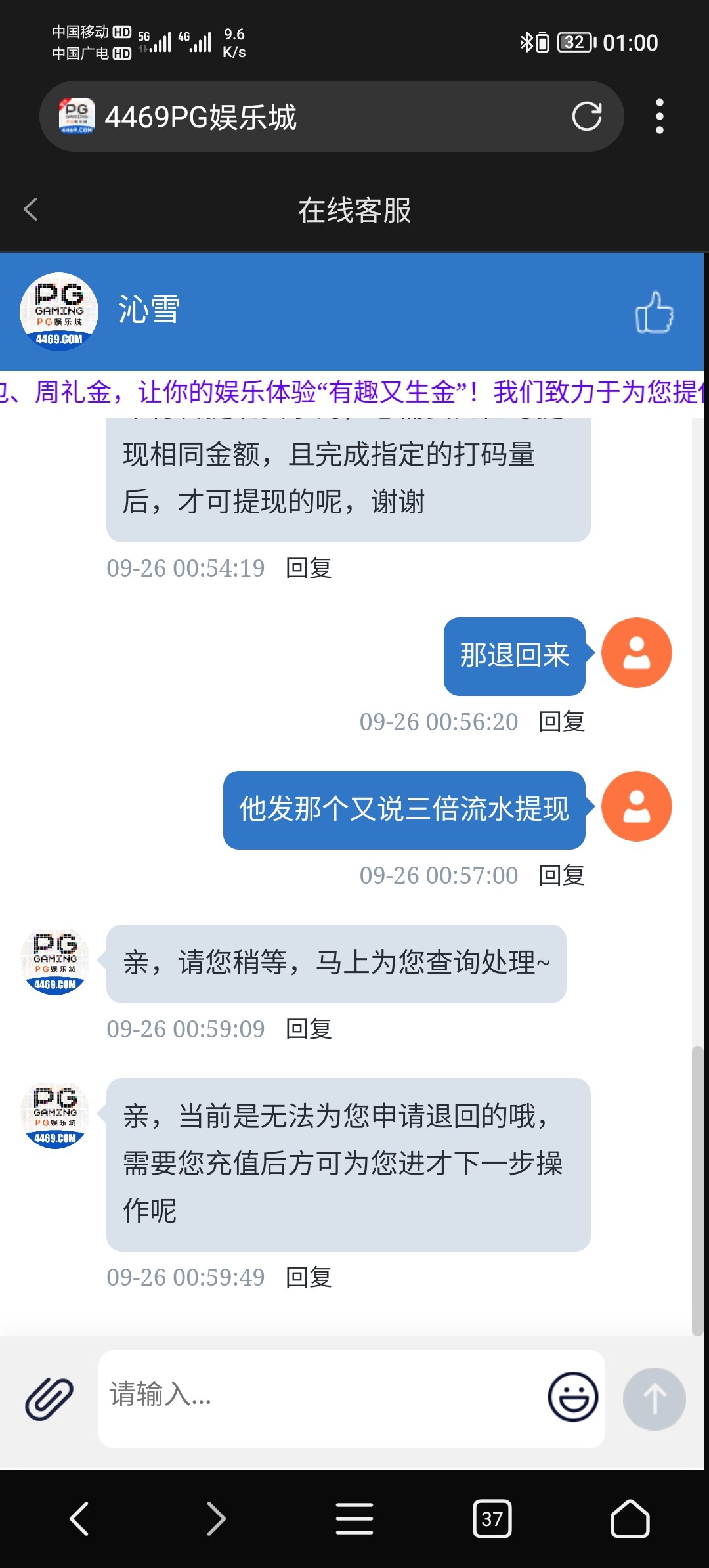Tap 回复 under the 00:59:09 message
The height and width of the screenshot is (1568, 709).
[309, 1029]
